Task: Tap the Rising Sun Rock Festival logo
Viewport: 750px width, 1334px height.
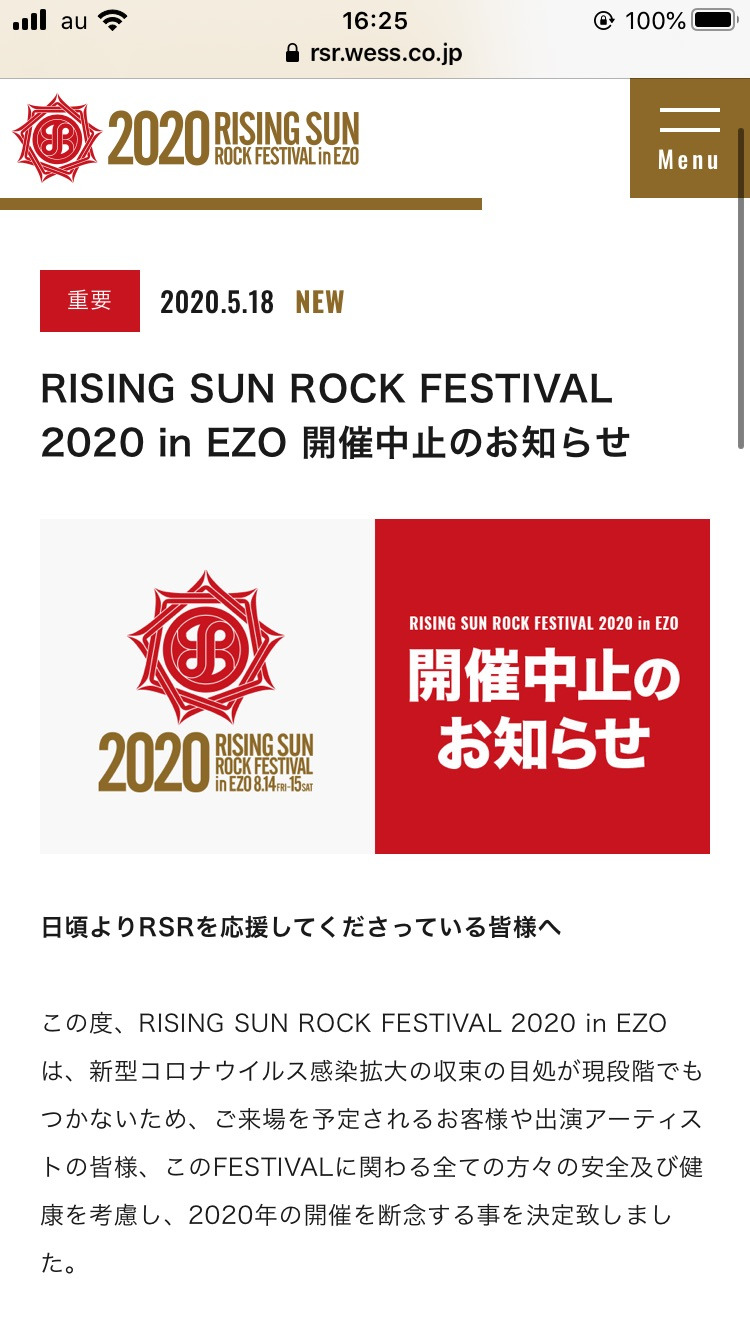Action: coord(186,138)
